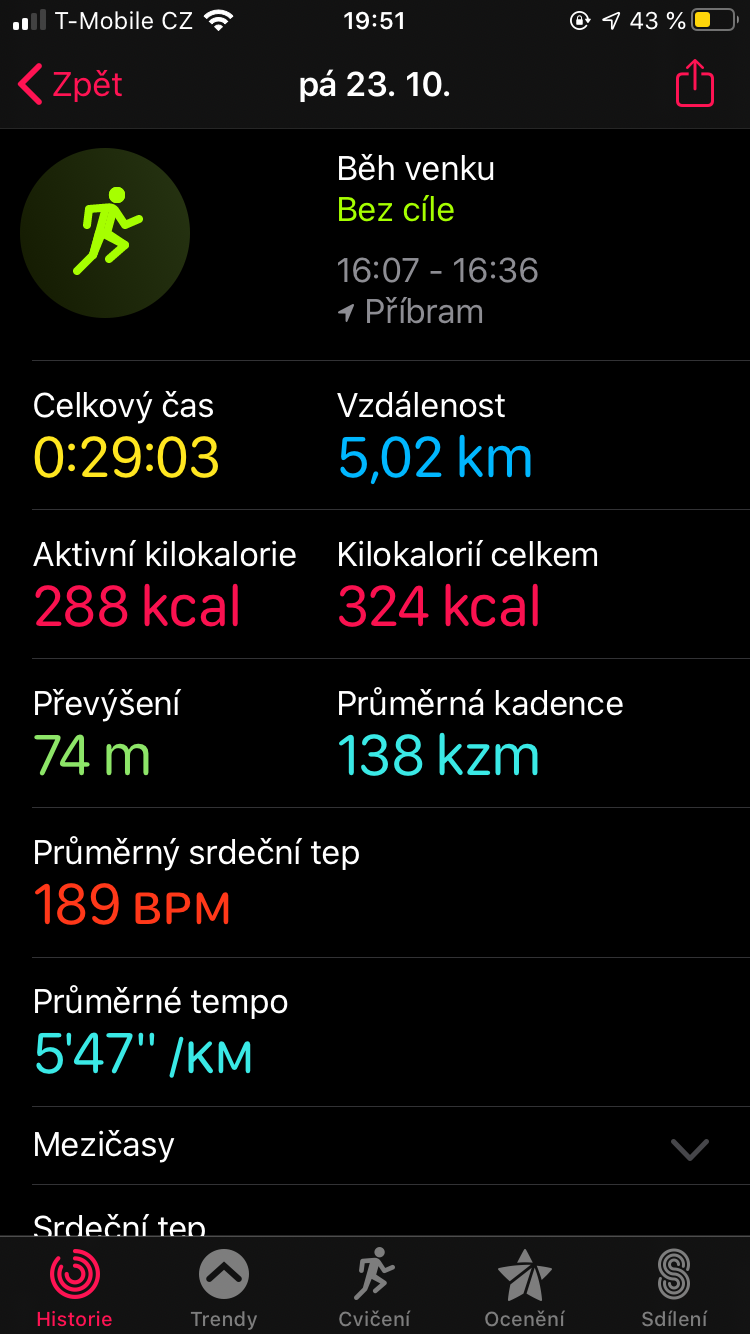Viewport: 750px width, 1334px height.
Task: Share this workout summary
Action: pyautogui.click(x=695, y=84)
